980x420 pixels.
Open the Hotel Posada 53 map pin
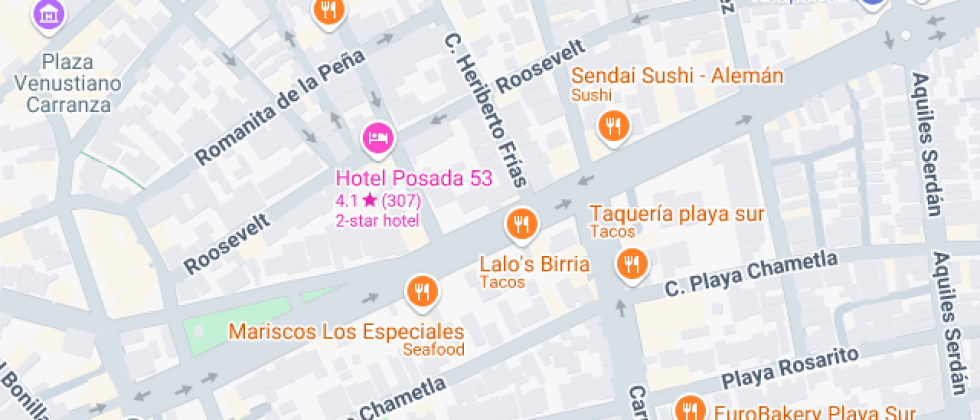pos(378,139)
